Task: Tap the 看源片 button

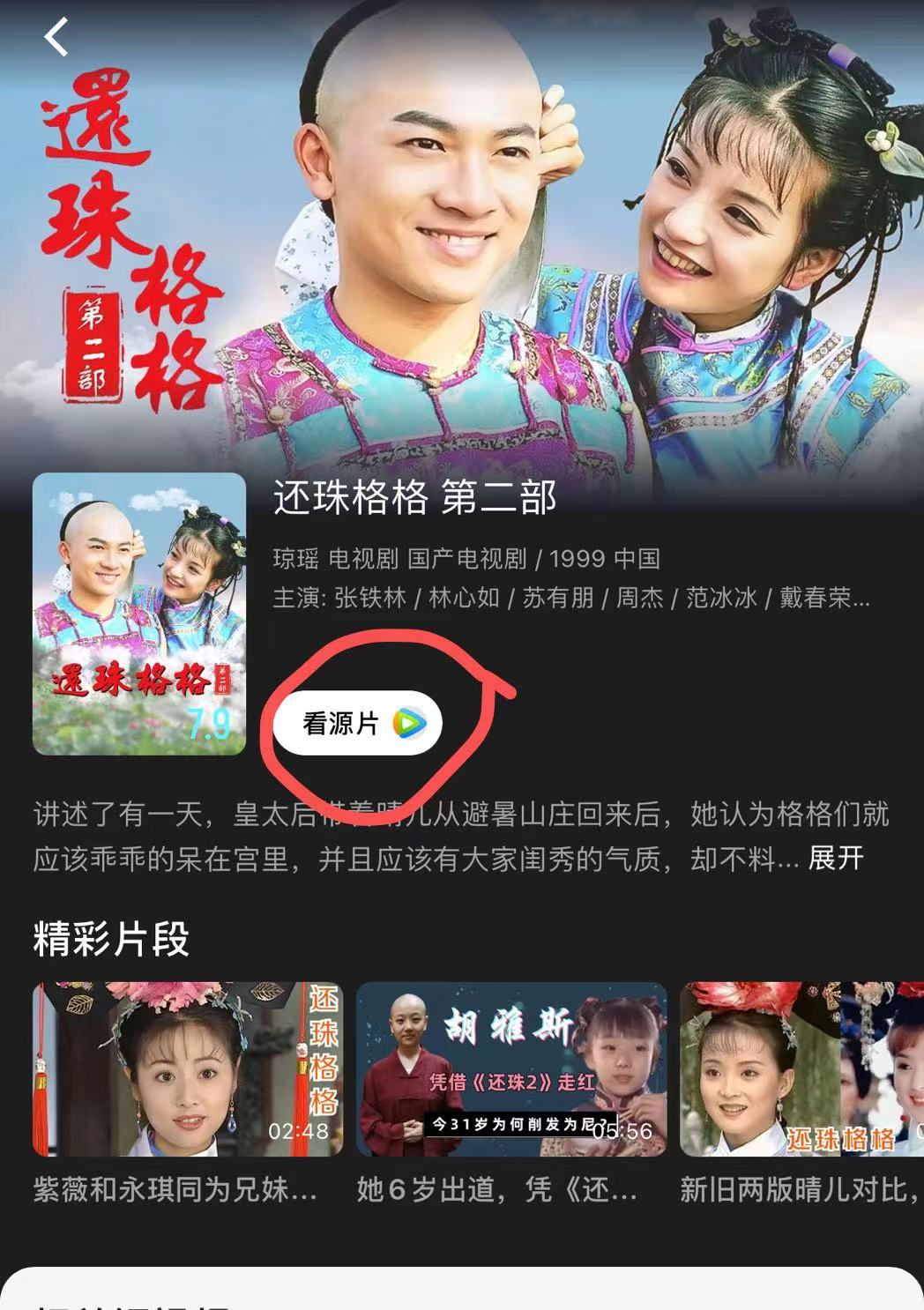Action: 358,724
